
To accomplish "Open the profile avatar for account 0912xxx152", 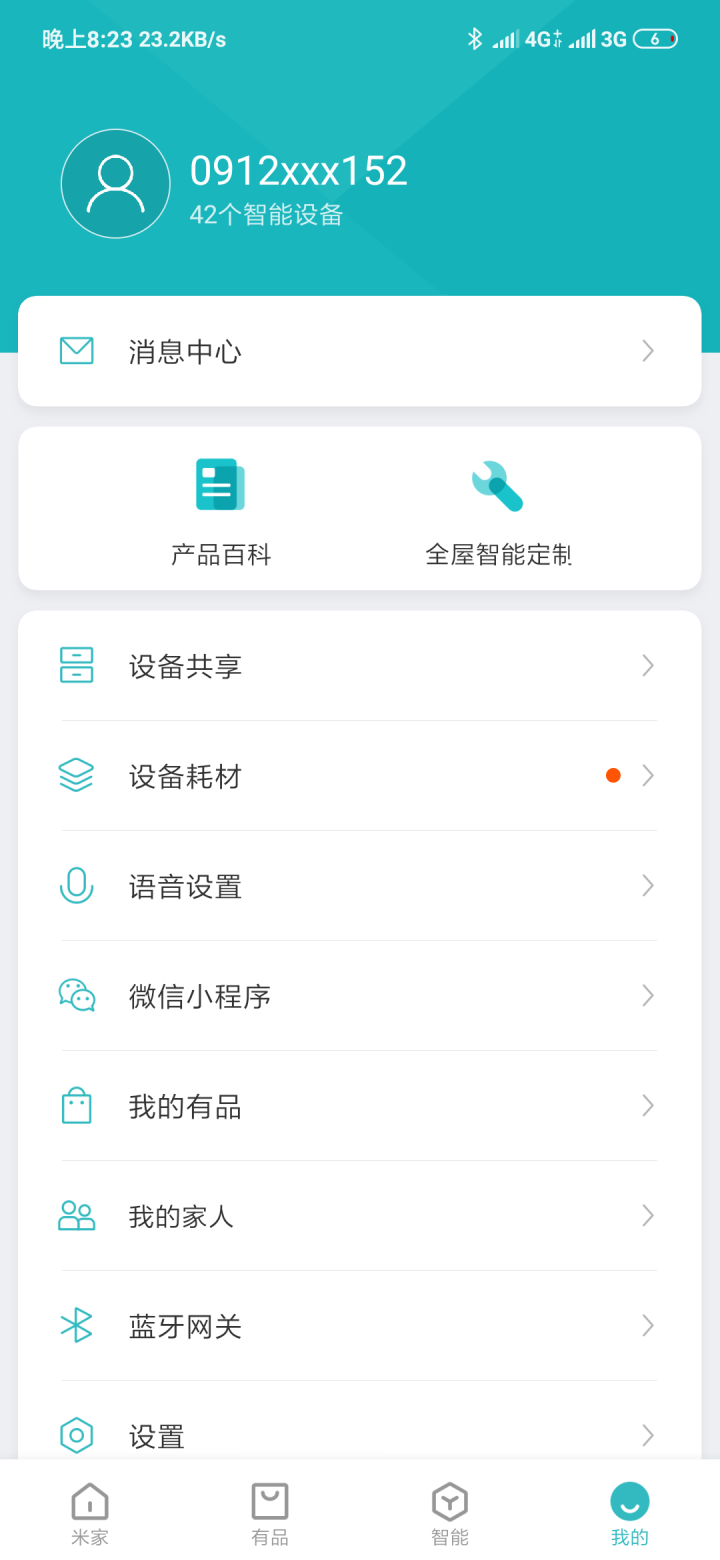I will (x=116, y=184).
